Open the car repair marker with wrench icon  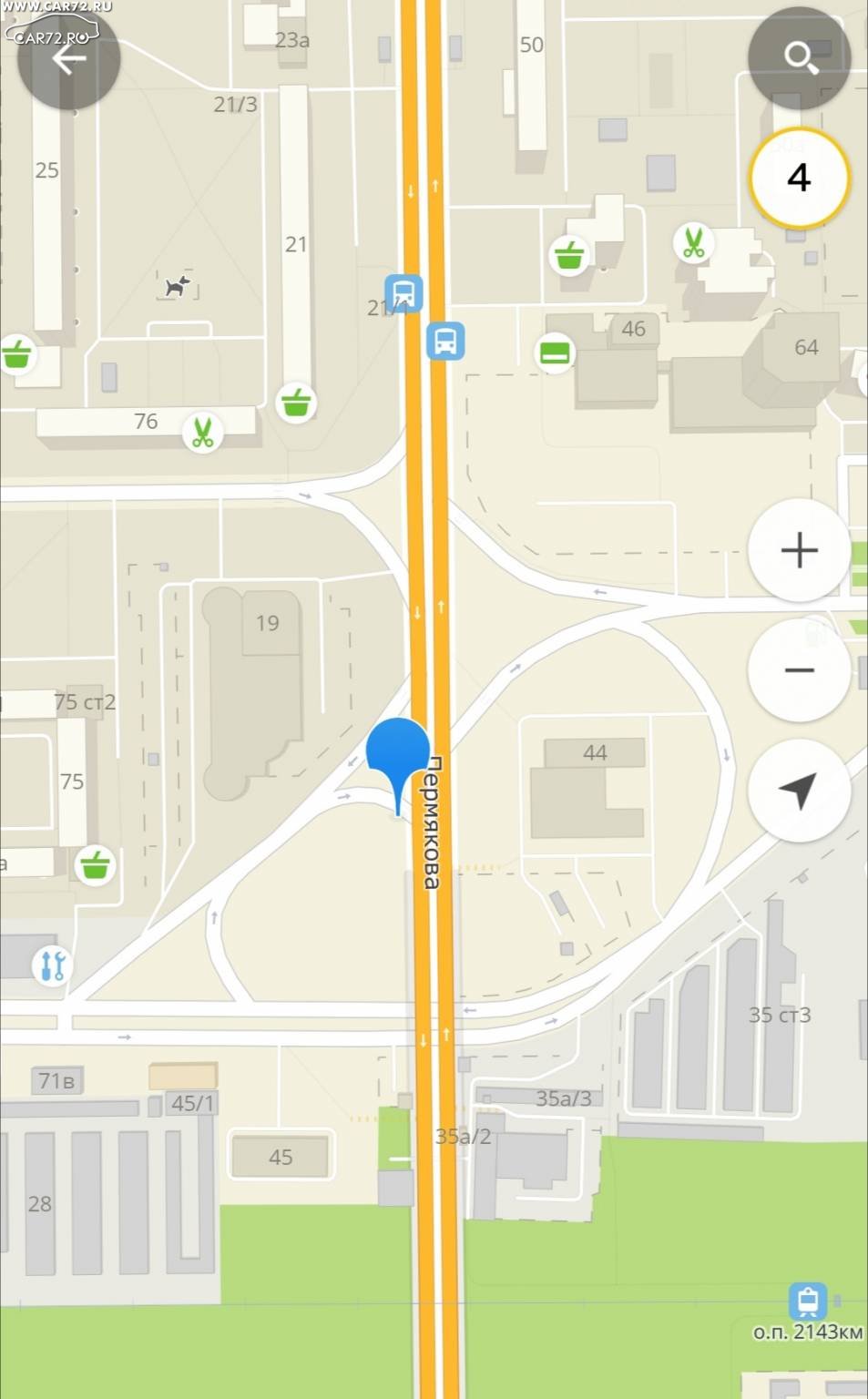(51, 965)
